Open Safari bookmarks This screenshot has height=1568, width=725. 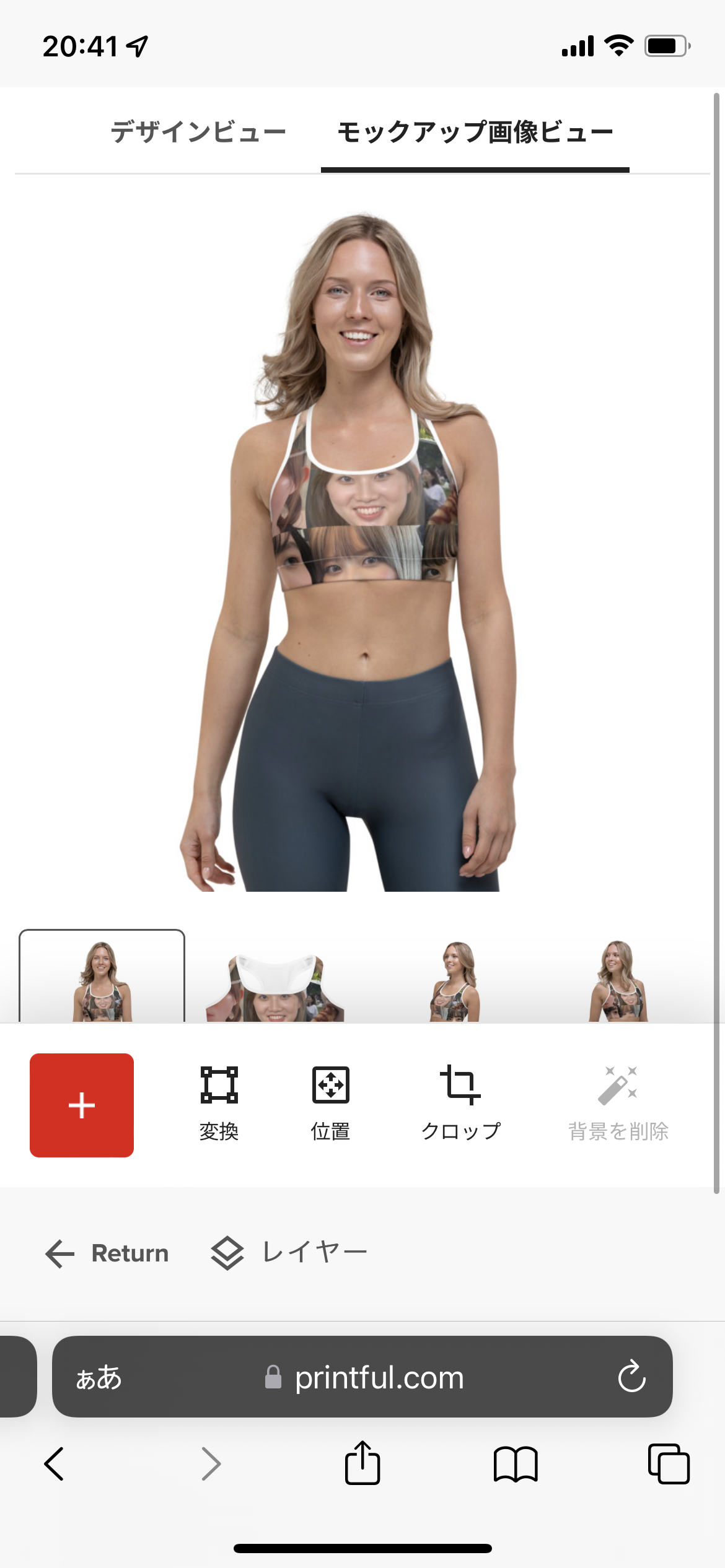[x=515, y=1464]
